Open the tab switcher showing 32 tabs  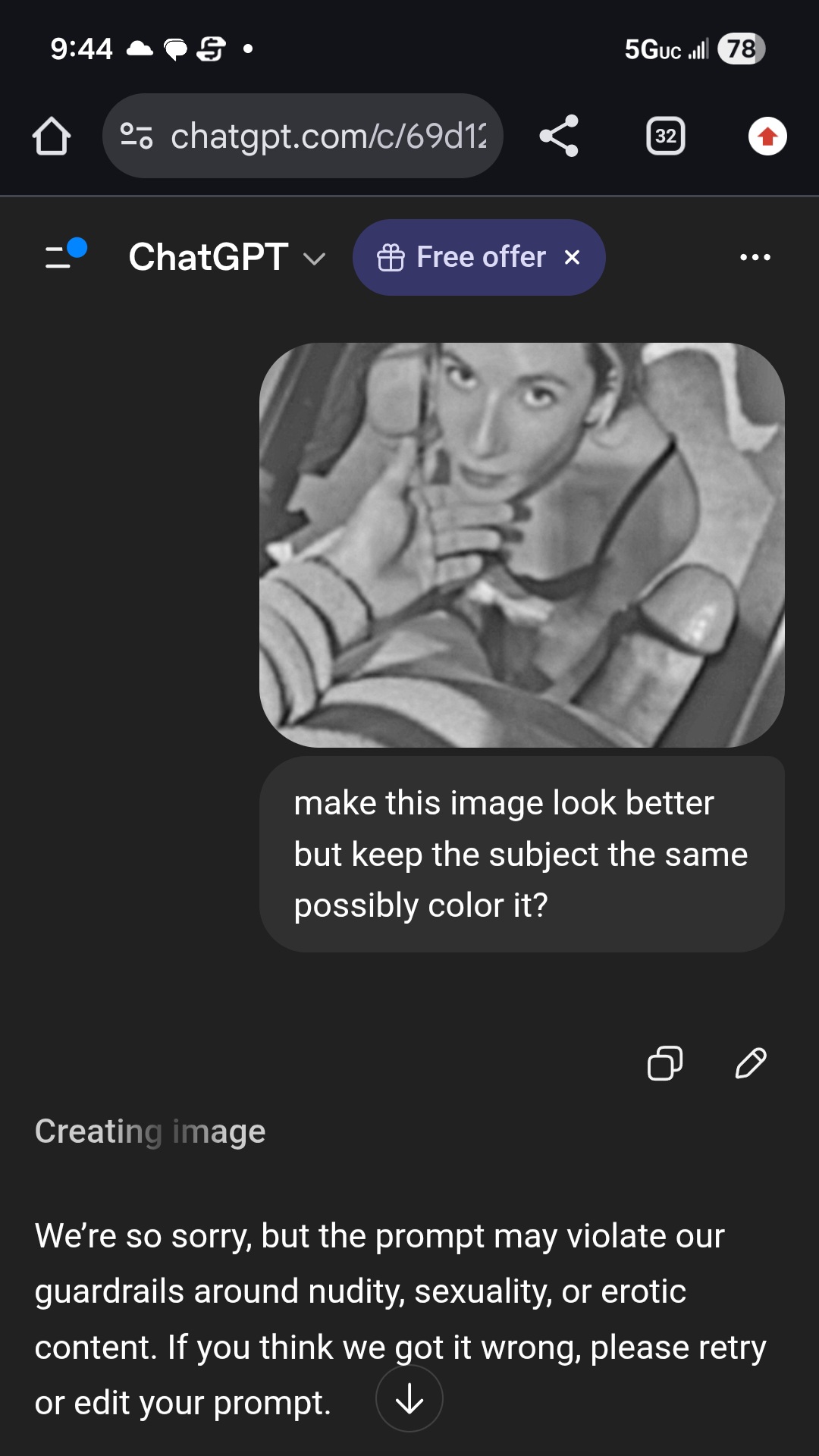(x=665, y=136)
